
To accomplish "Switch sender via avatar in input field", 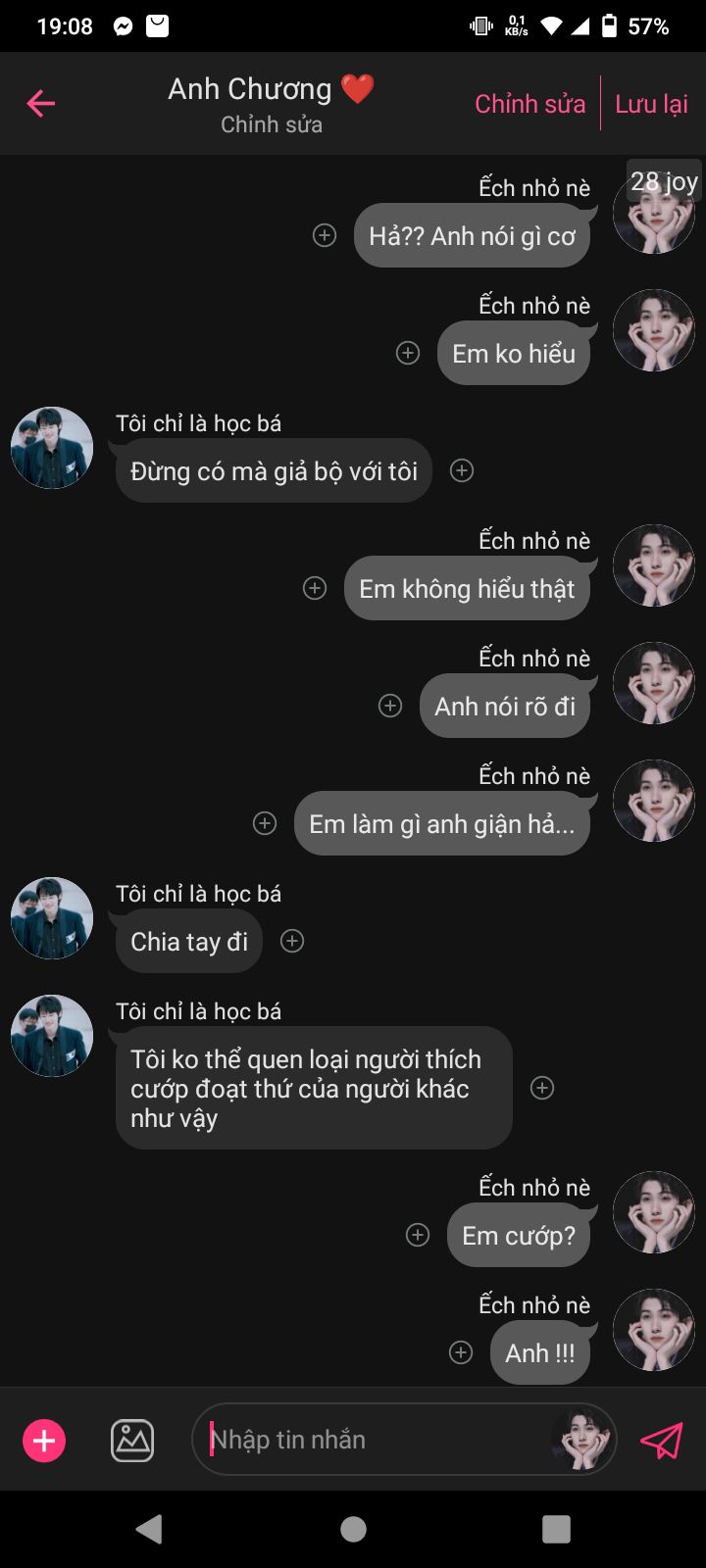I will pyautogui.click(x=580, y=1440).
